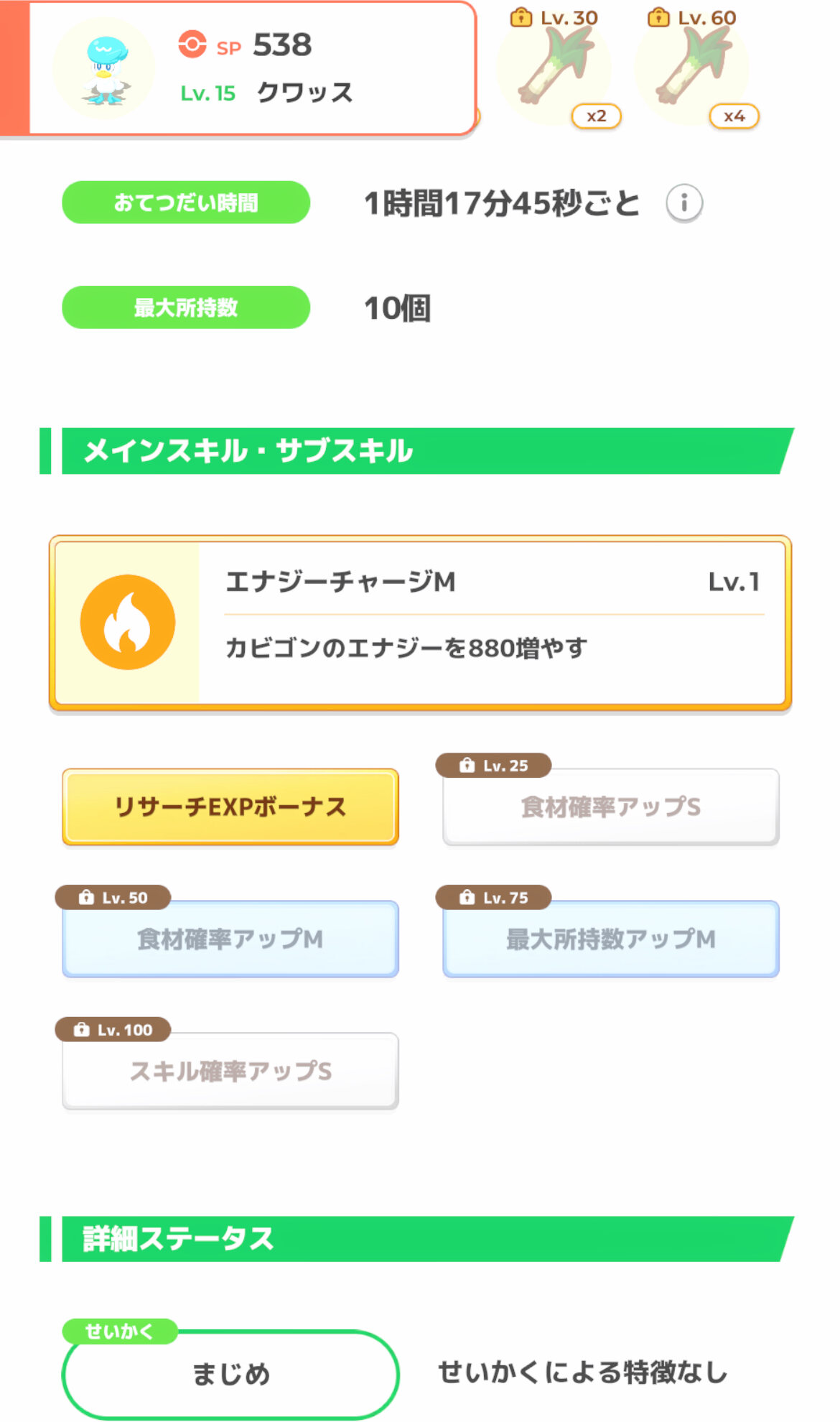Tap the リサーチEXPボーナス sub skill
The width and height of the screenshot is (840, 1422).
[230, 807]
